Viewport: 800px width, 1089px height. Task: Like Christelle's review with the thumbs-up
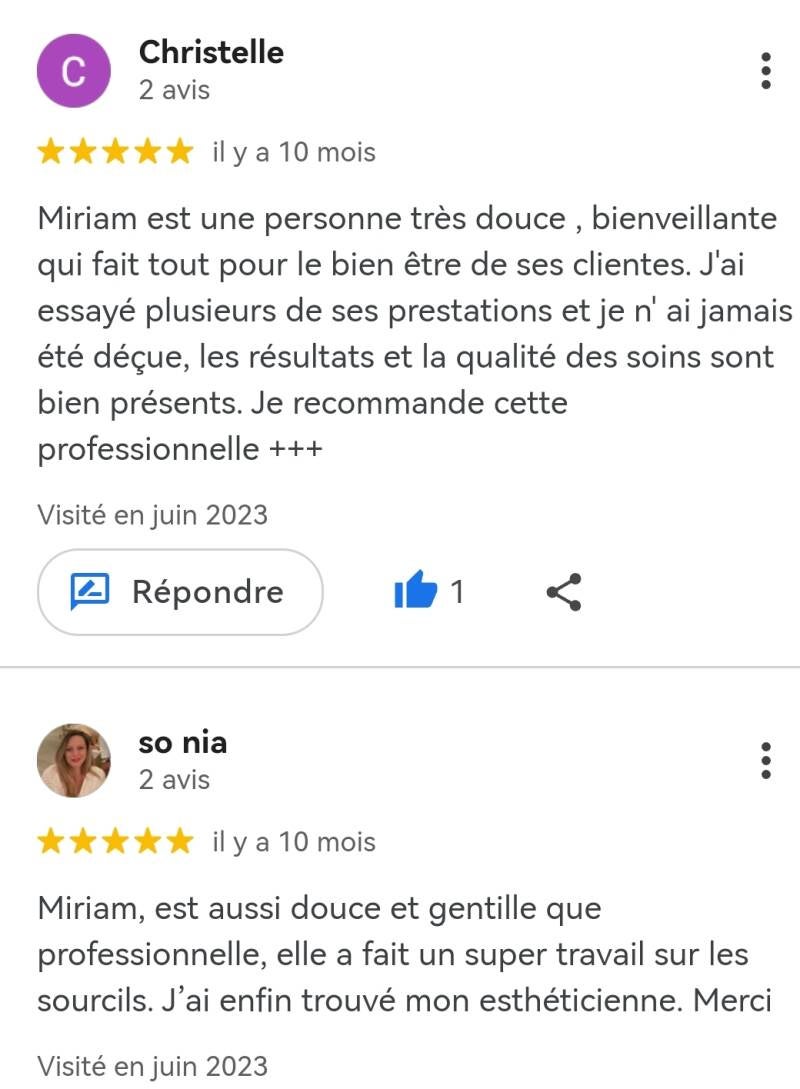point(416,592)
